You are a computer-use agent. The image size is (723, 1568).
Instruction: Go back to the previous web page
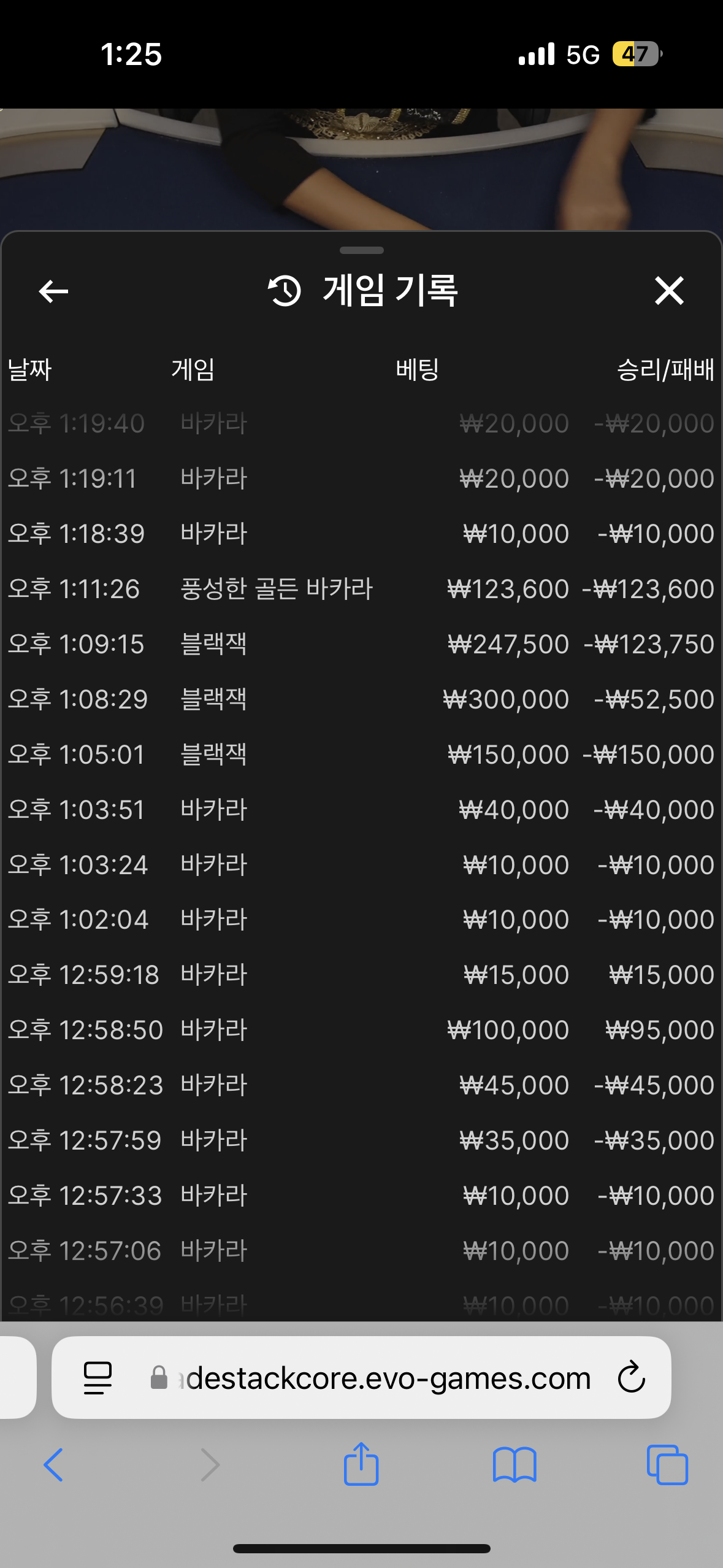pos(53,1465)
